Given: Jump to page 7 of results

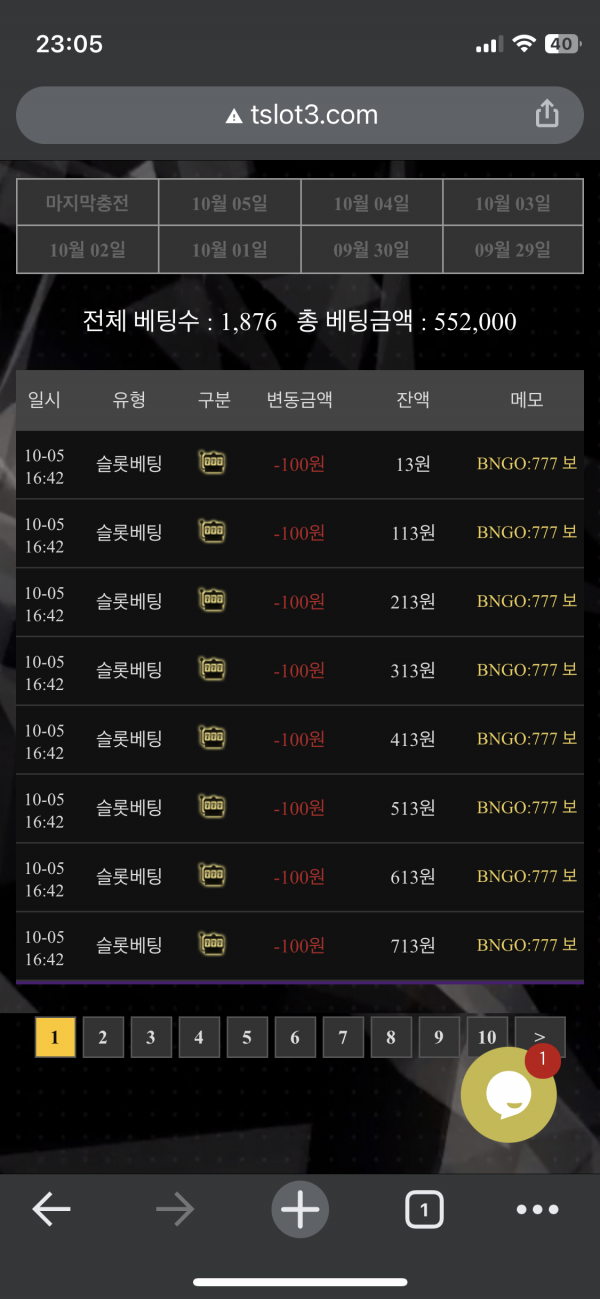Looking at the screenshot, I should coord(343,1037).
